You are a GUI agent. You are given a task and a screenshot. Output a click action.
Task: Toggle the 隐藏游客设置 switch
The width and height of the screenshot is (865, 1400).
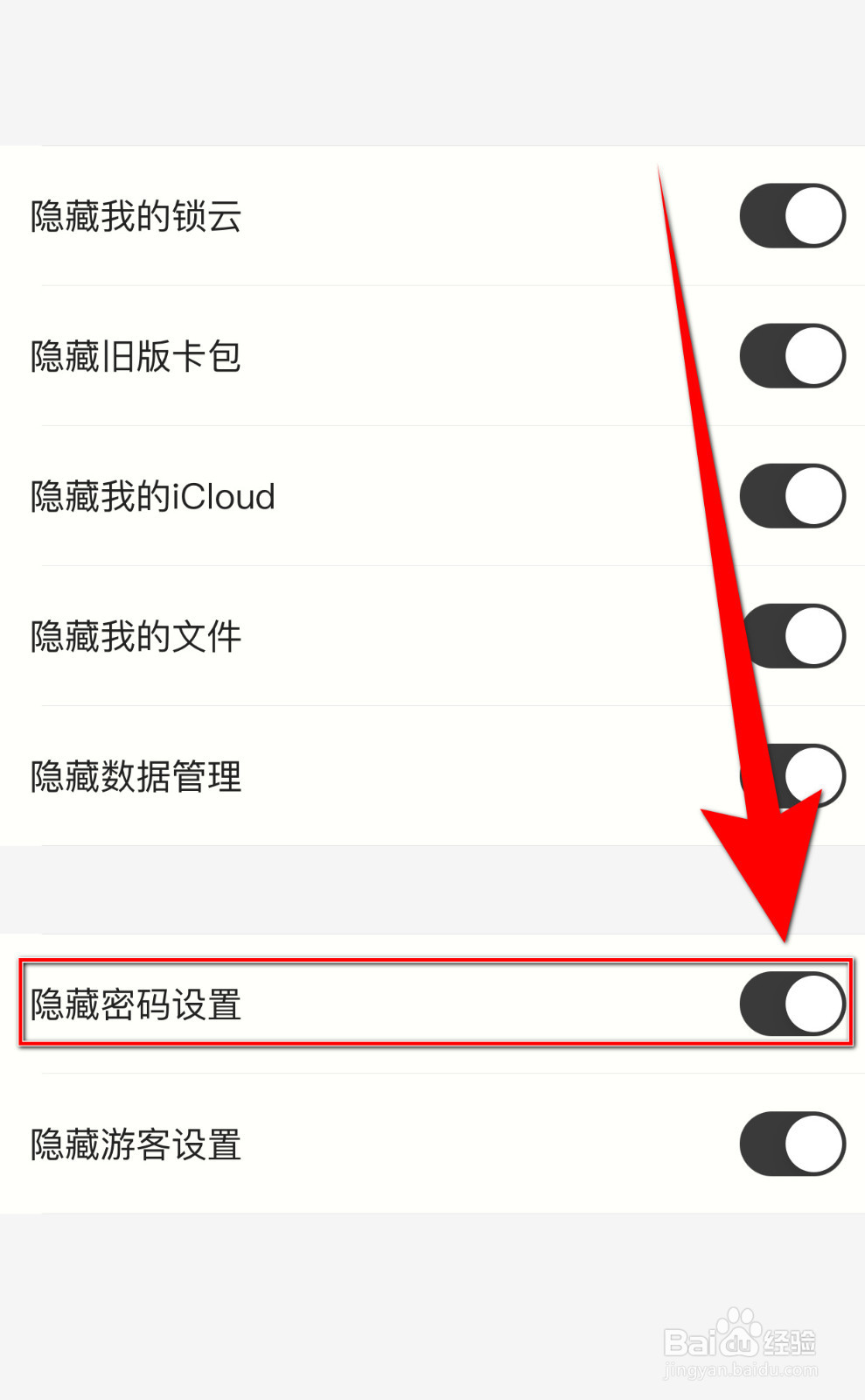tap(792, 1143)
